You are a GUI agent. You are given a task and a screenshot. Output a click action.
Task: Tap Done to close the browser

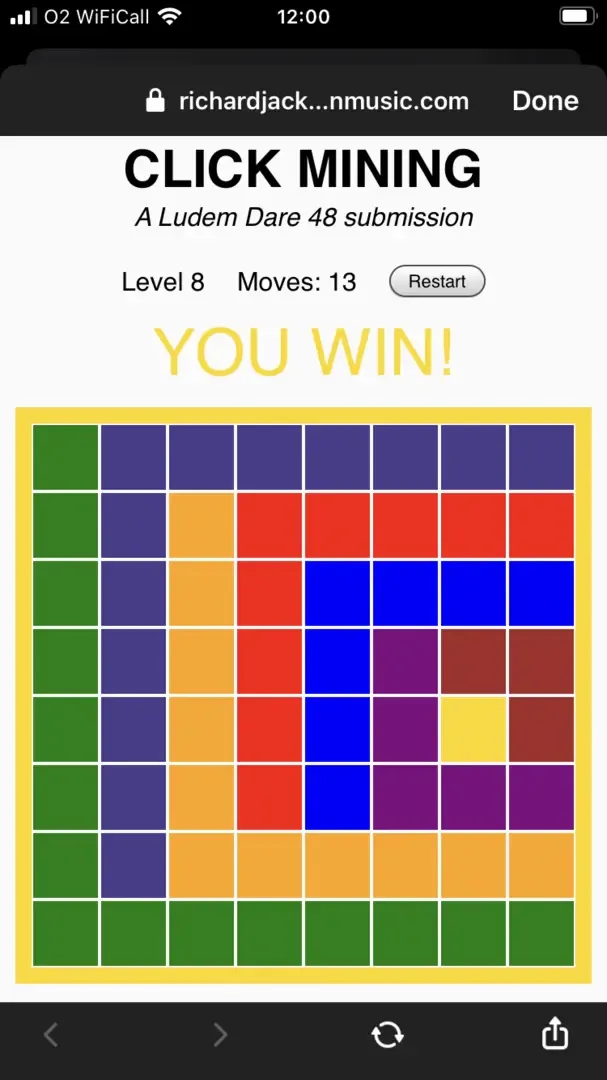pyautogui.click(x=545, y=101)
